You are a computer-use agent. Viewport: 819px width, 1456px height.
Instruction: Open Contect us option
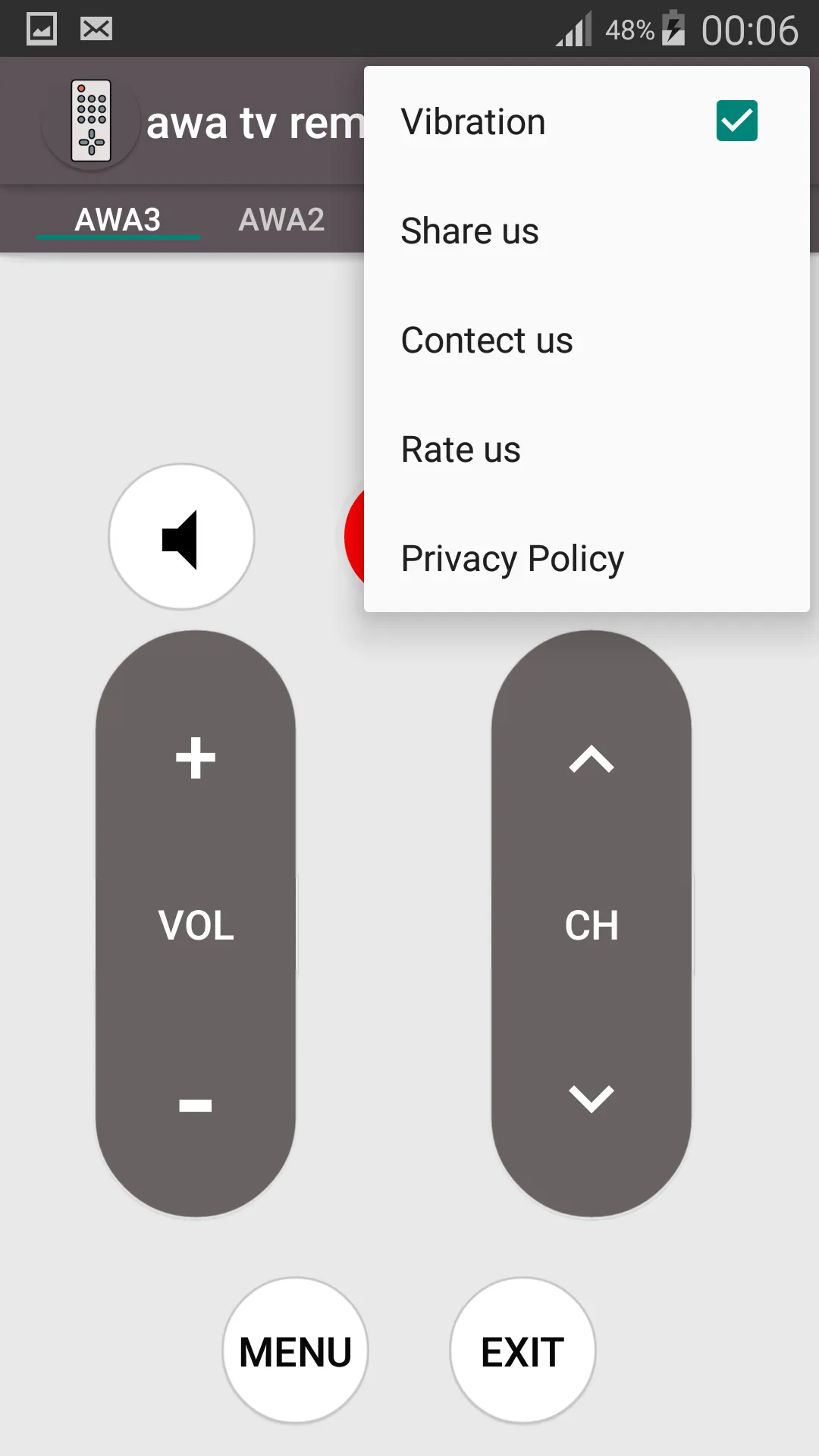coord(487,340)
